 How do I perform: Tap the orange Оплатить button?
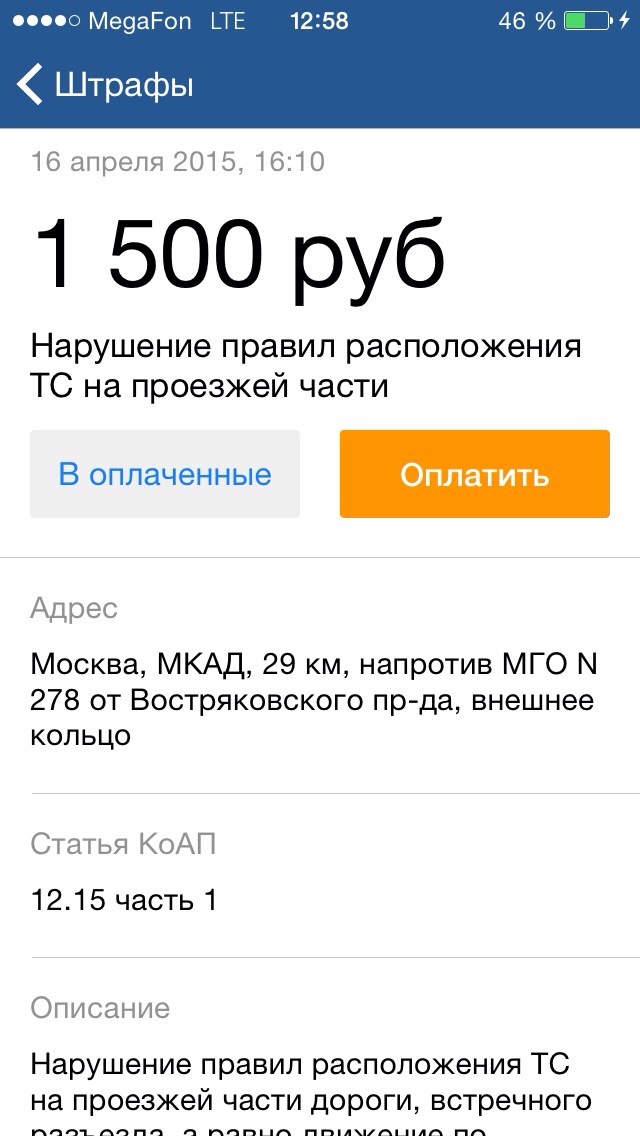coord(475,474)
